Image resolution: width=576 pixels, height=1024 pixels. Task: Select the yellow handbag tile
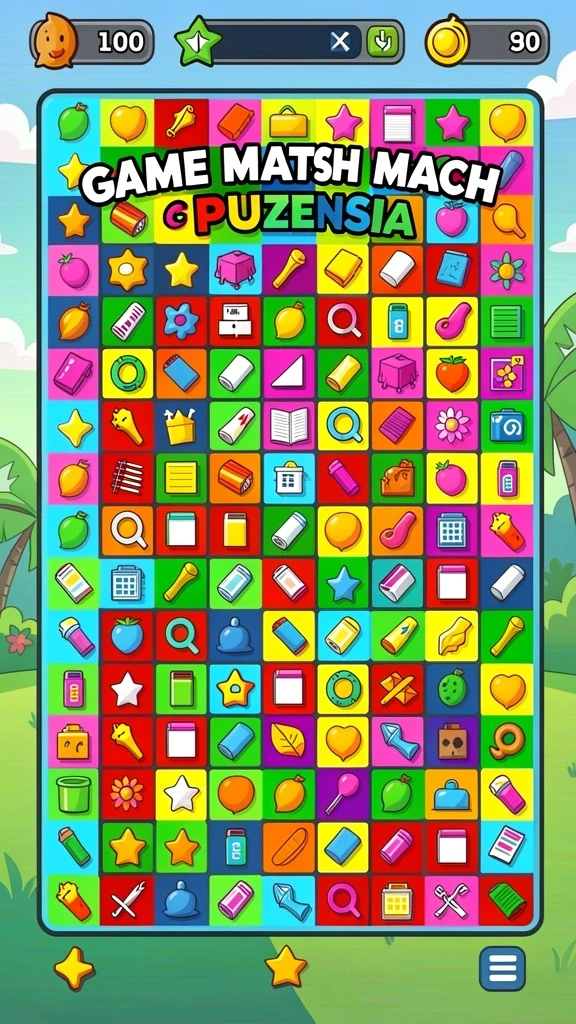point(289,122)
